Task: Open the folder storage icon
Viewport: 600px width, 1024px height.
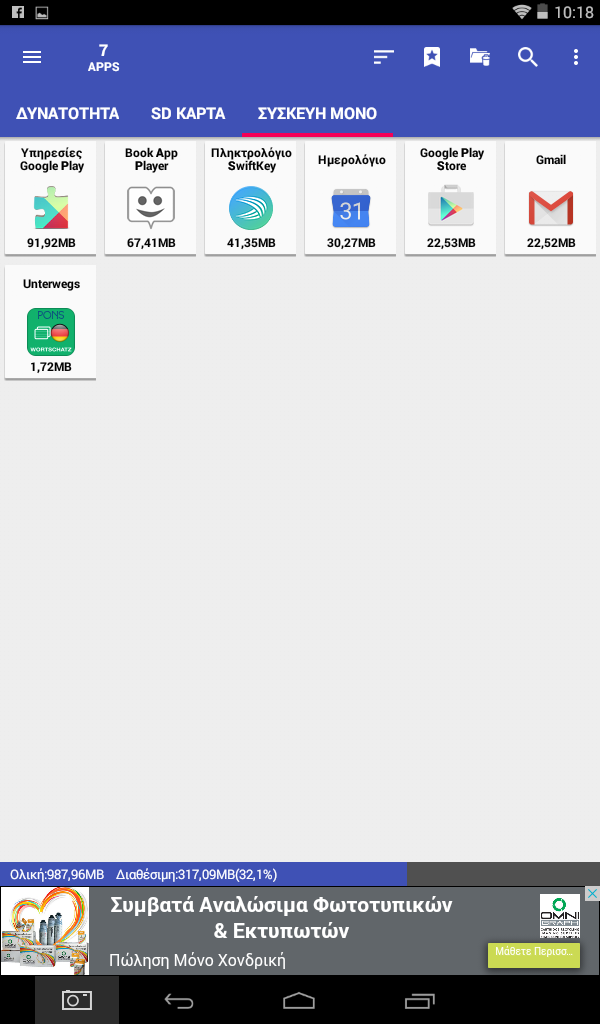Action: tap(480, 57)
